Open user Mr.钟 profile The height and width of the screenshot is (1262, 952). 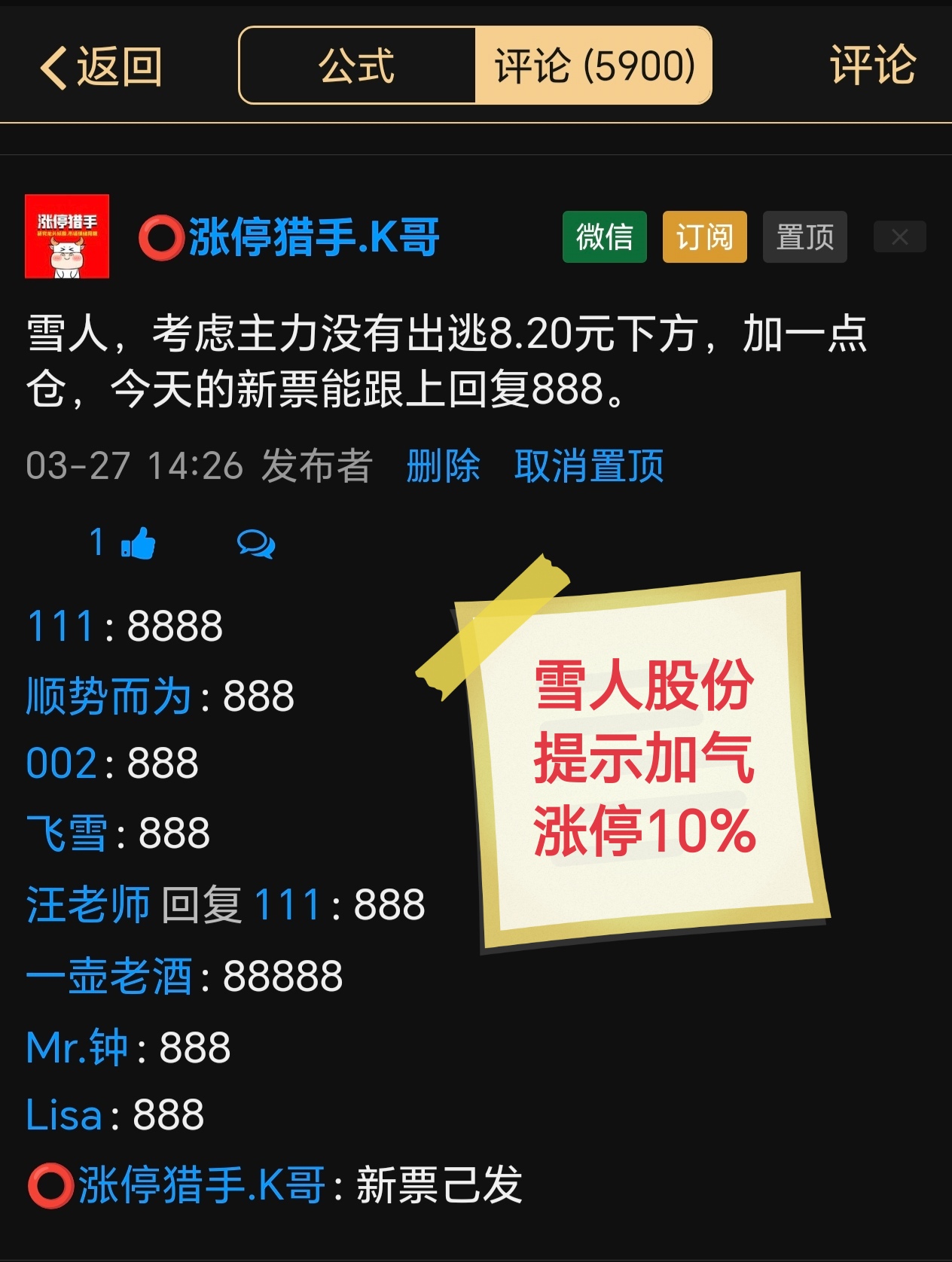coord(76,1047)
